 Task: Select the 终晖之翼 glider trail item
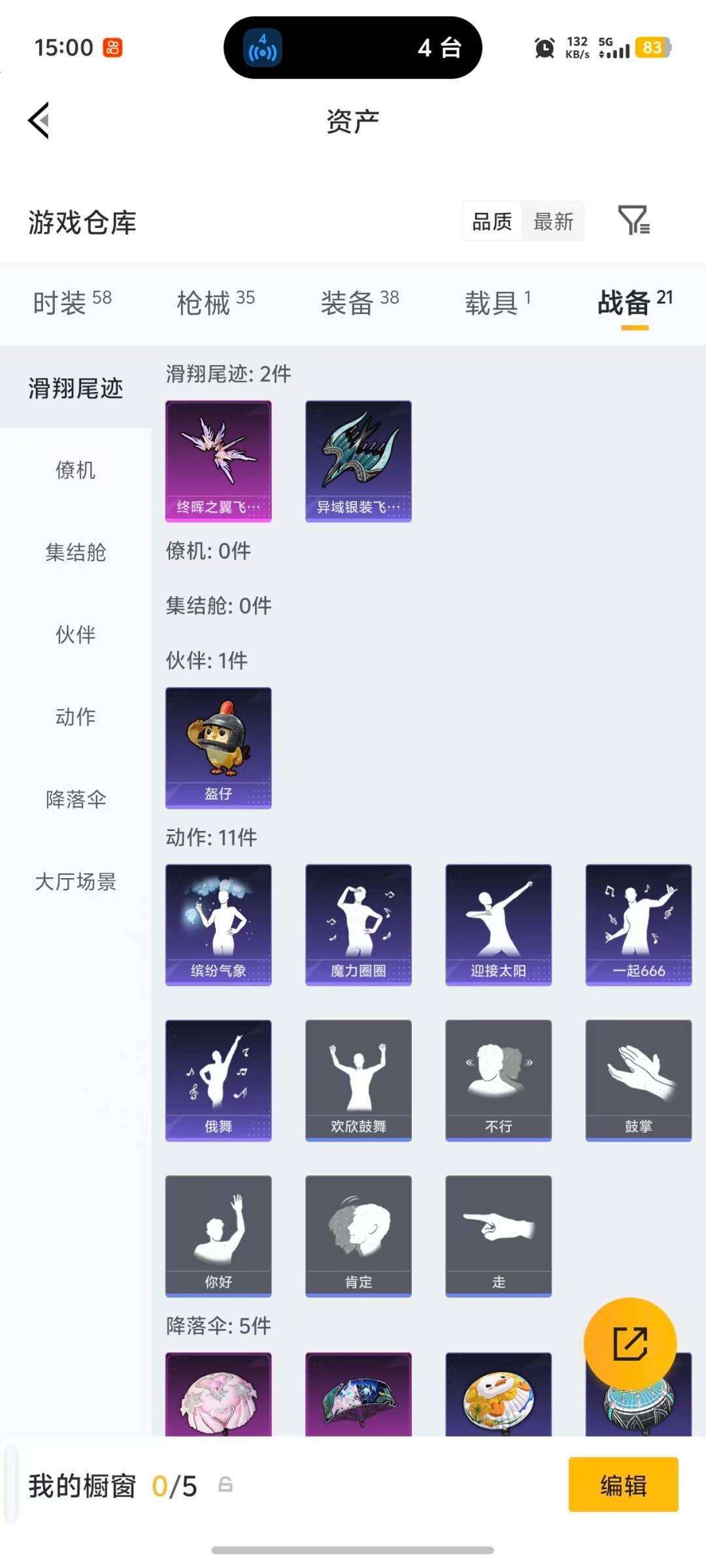pos(218,460)
